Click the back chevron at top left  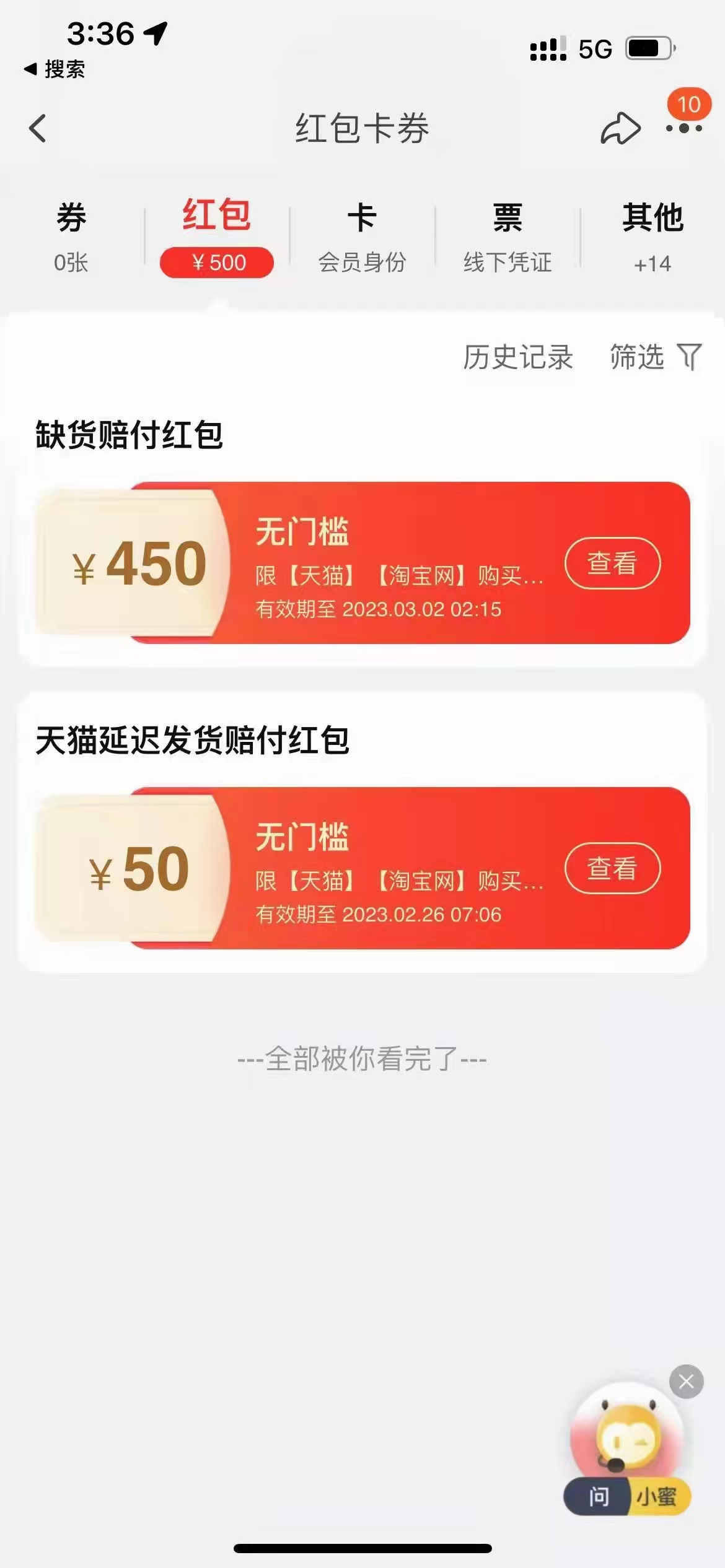pyautogui.click(x=38, y=127)
